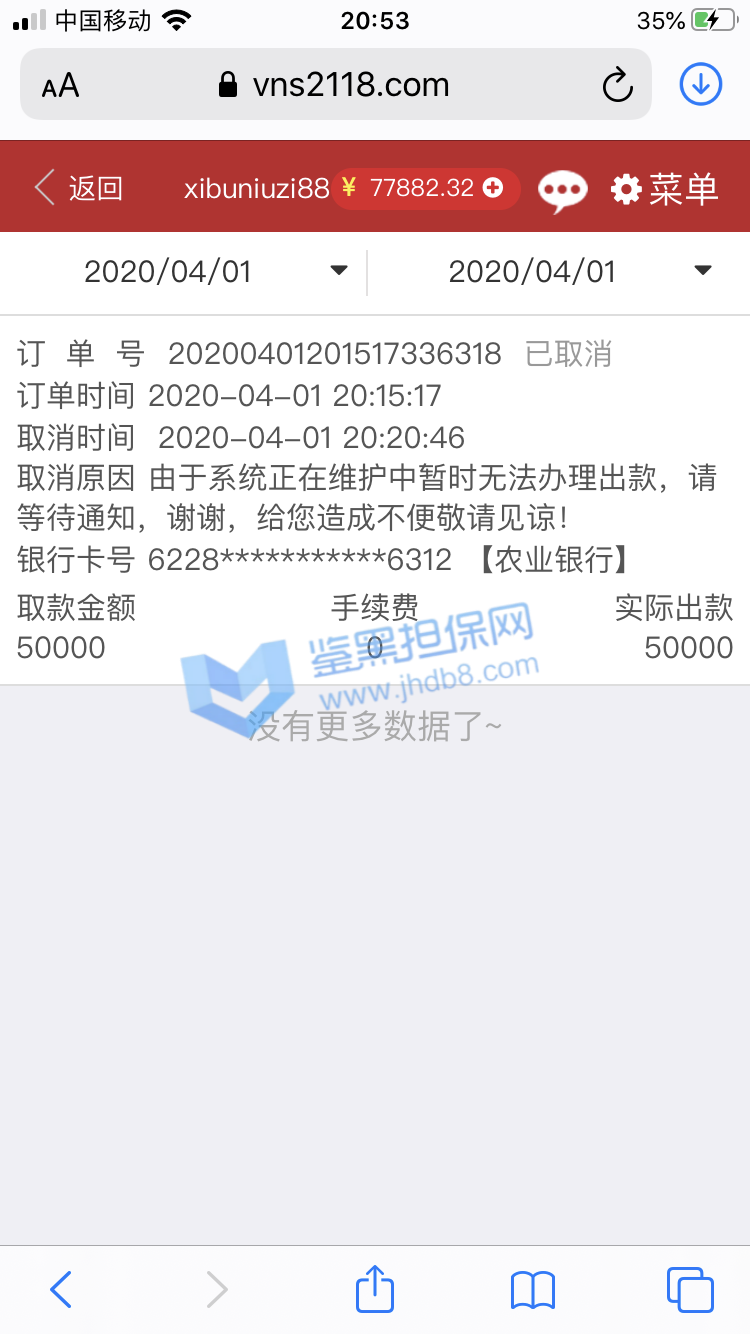Share this page from Safari toolbar
This screenshot has height=1334, width=750.
click(375, 1289)
